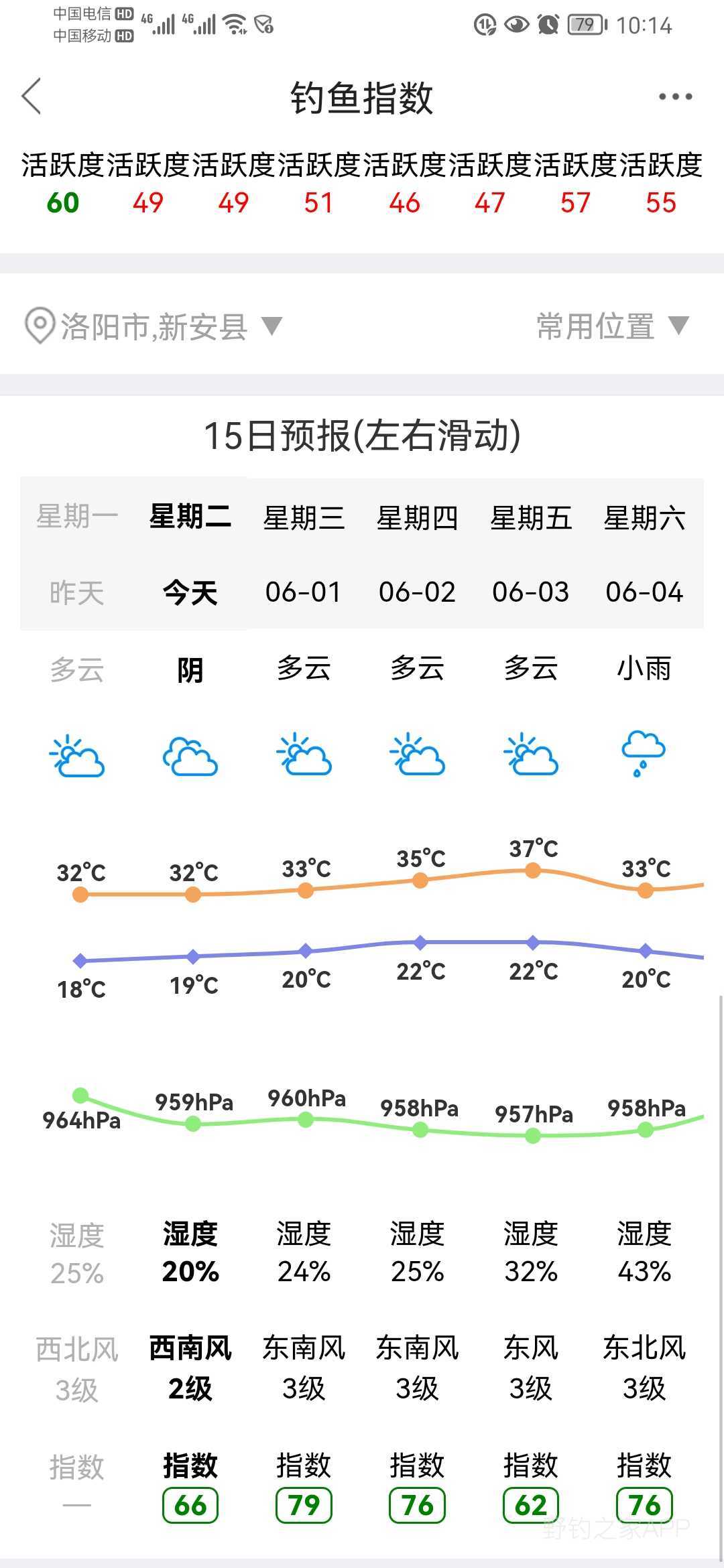Select the 星期一 昨天 forecast column

[x=77, y=553]
